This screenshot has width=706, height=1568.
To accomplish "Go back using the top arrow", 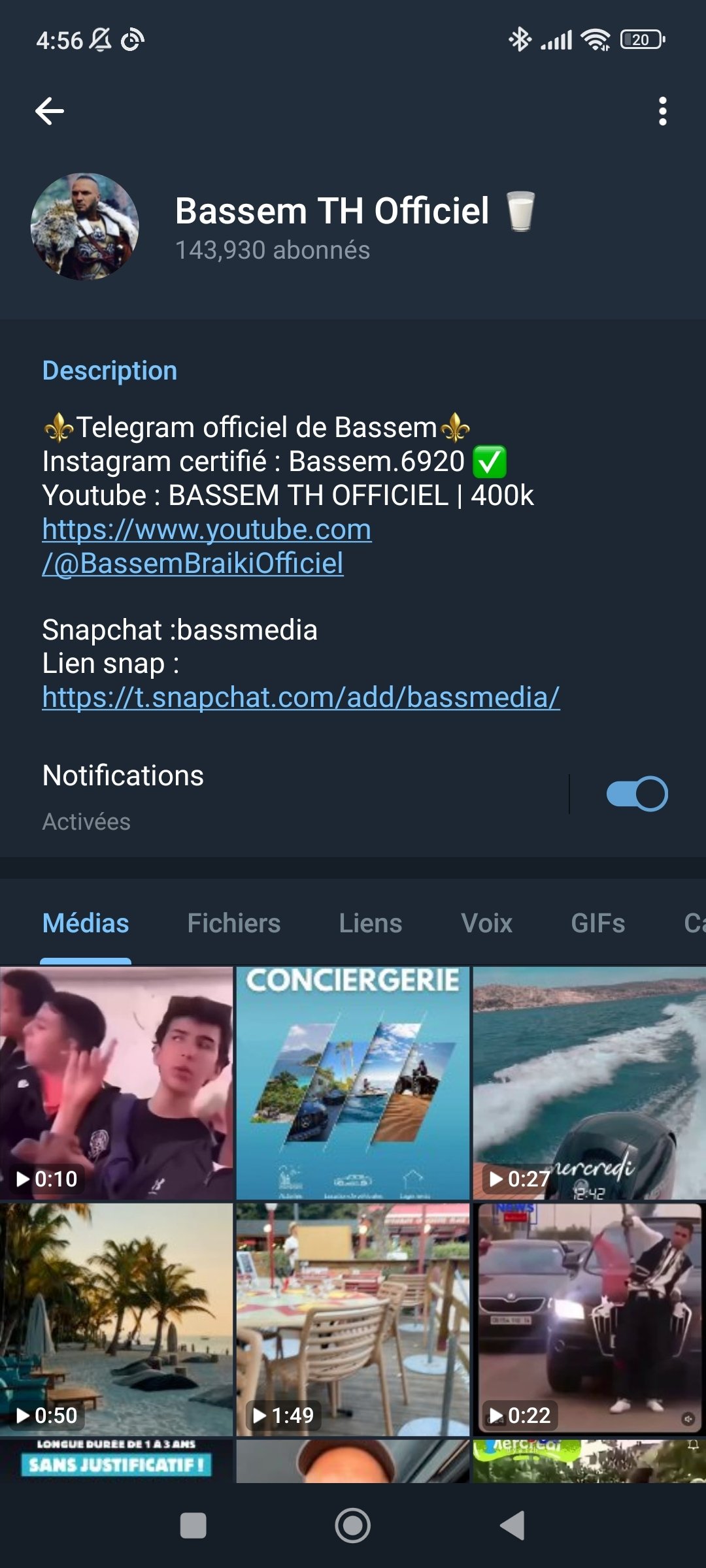I will point(50,111).
